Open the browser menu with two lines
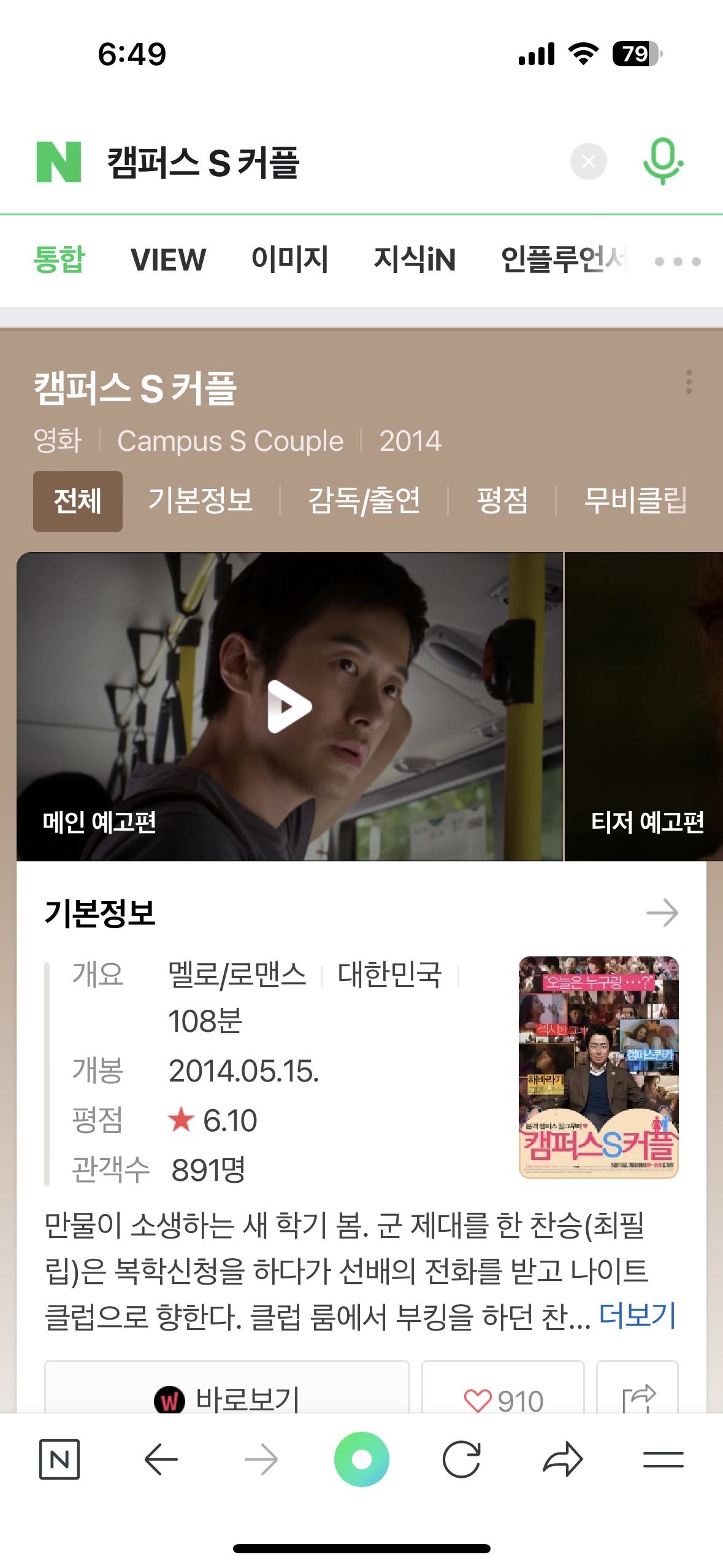 (x=663, y=1459)
